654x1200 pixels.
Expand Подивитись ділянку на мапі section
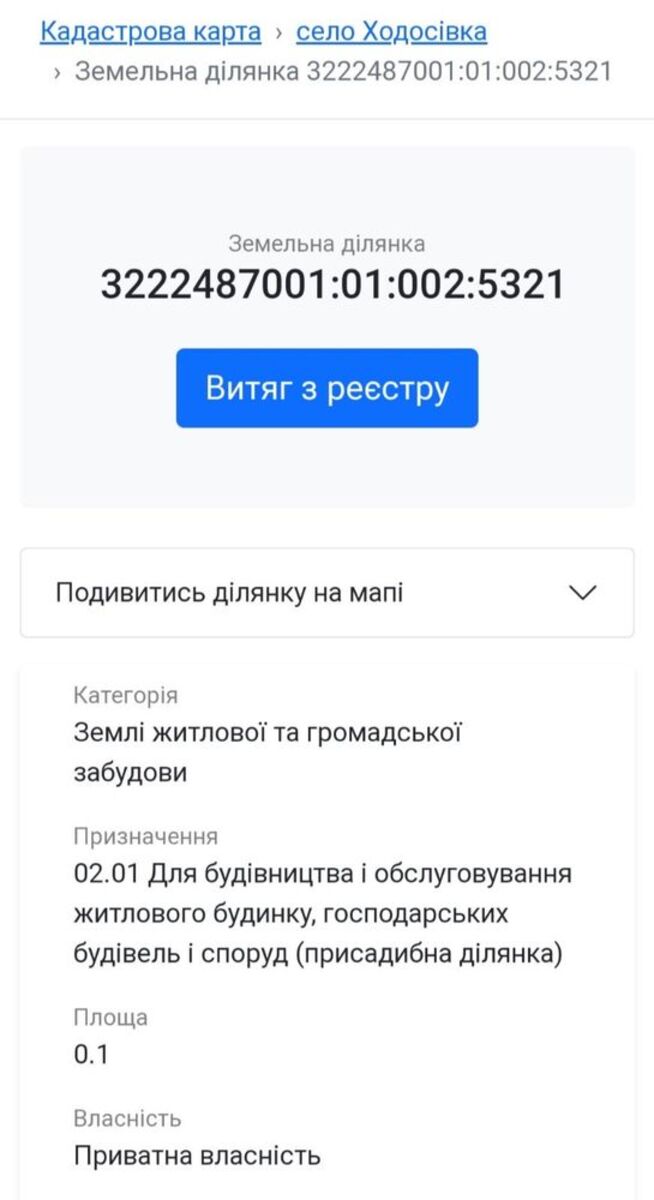click(327, 592)
